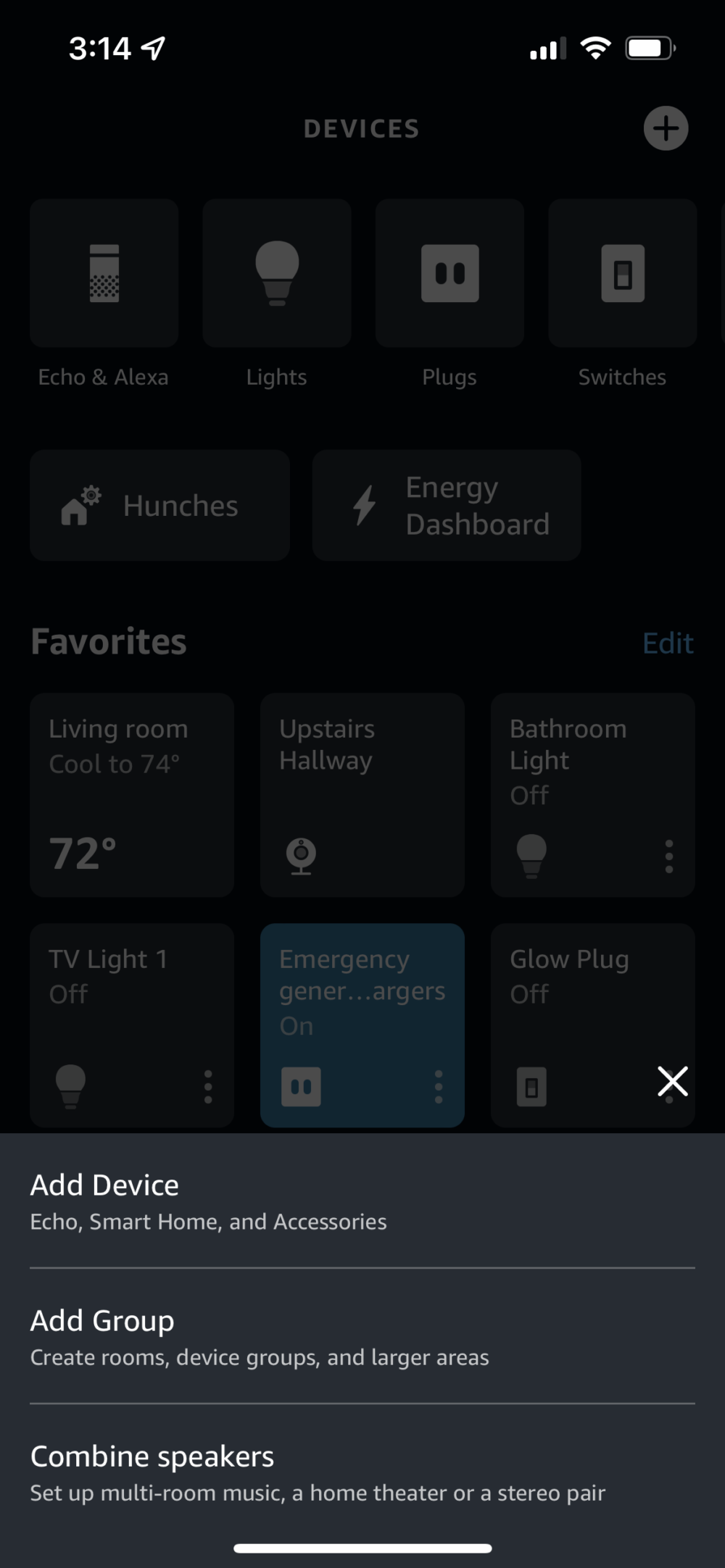Dismiss the menu with the X button
Image resolution: width=725 pixels, height=1568 pixels.
672,1081
